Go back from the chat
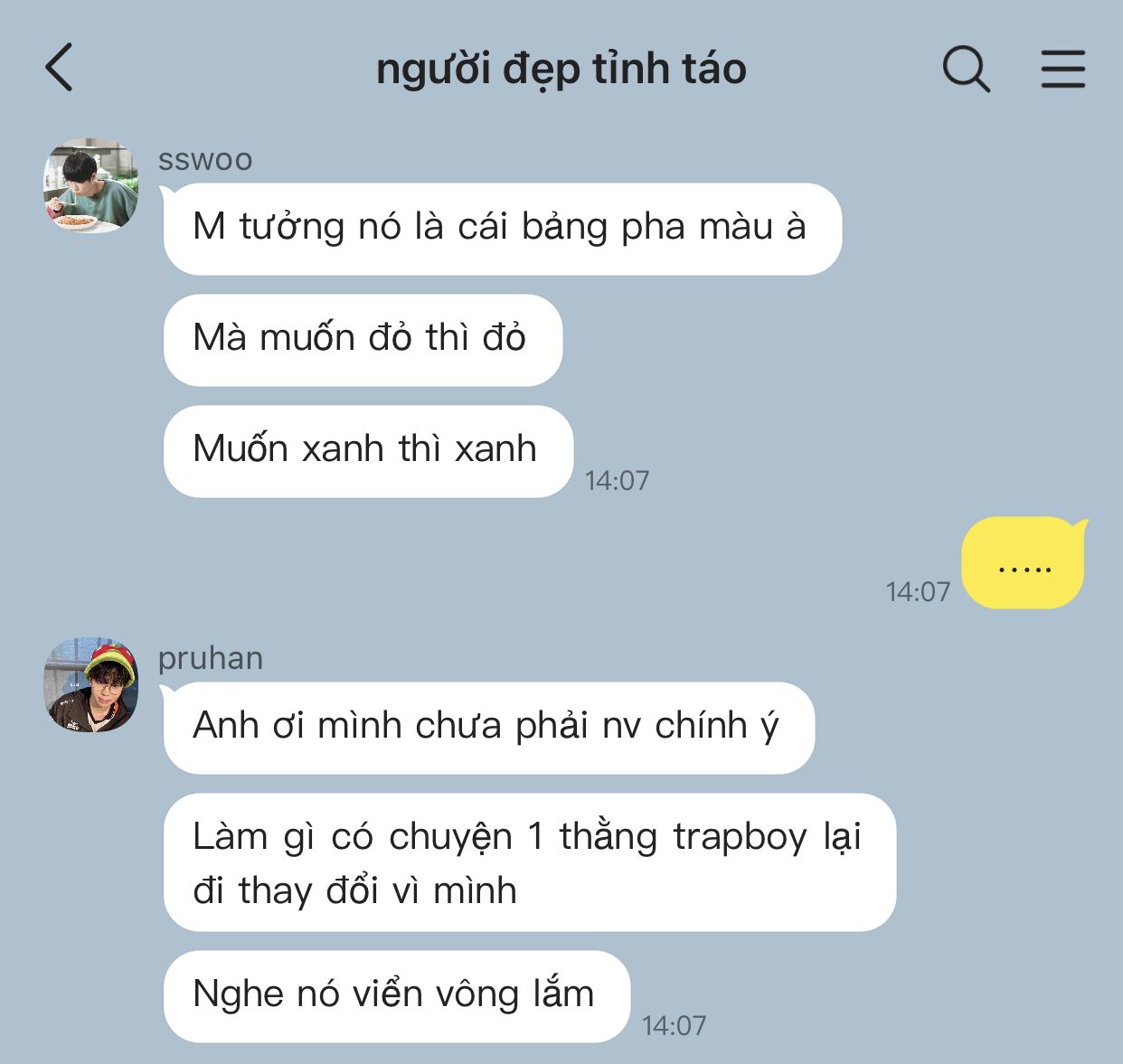The image size is (1123, 1064). click(x=59, y=68)
